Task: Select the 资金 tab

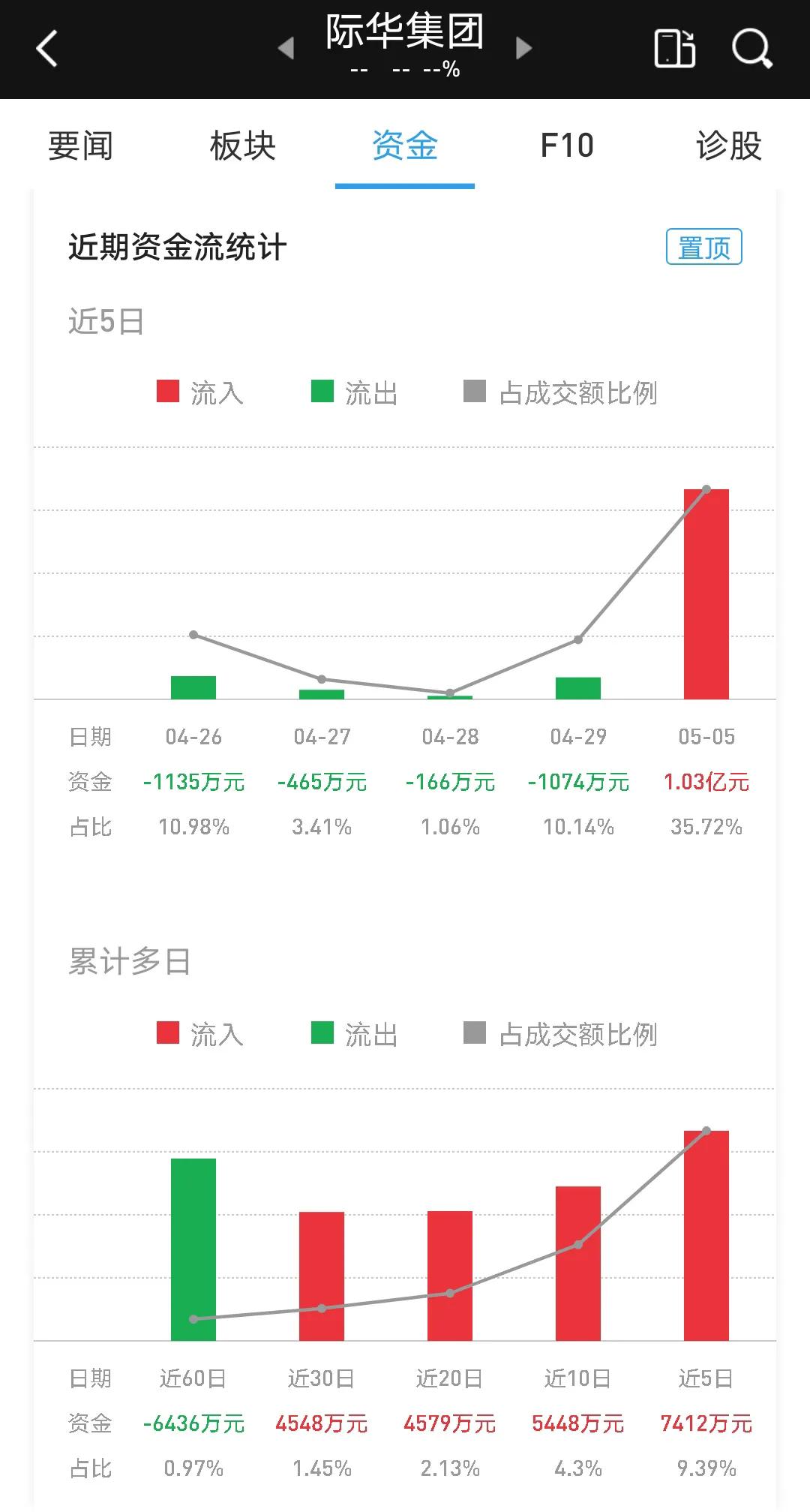Action: coord(405,146)
